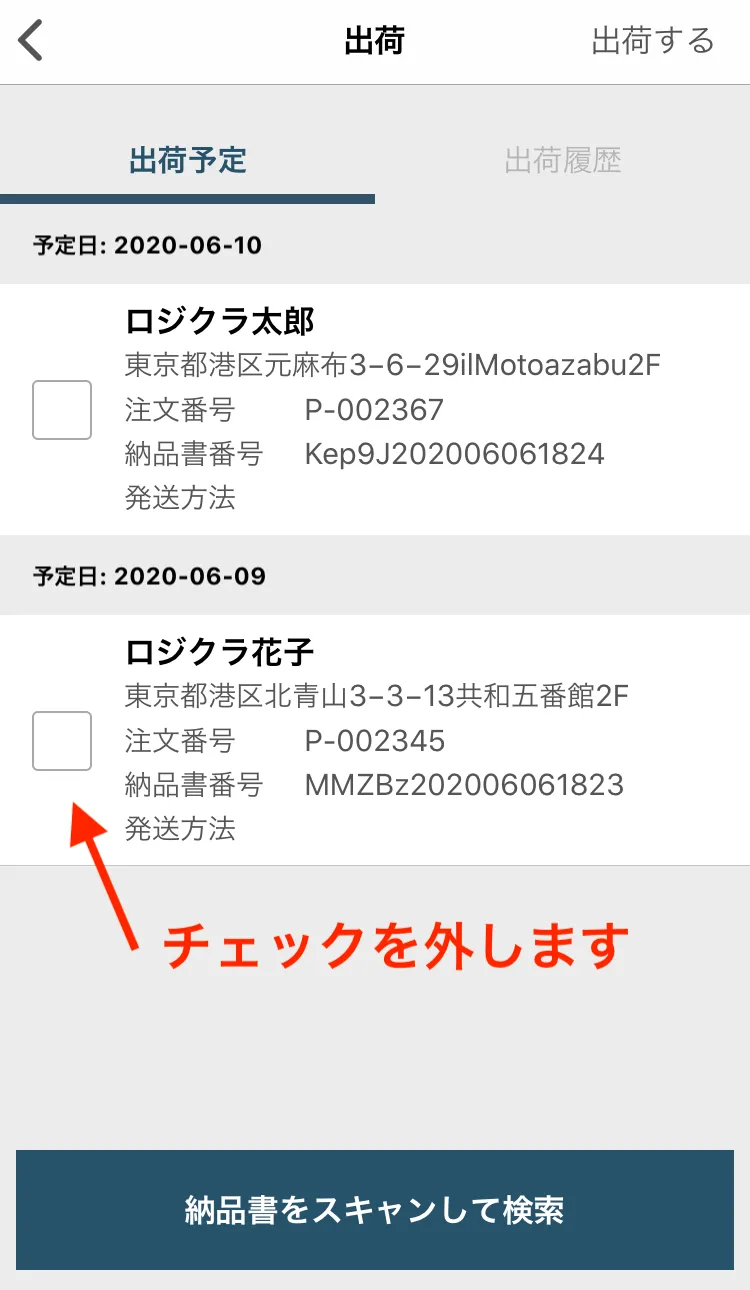Toggle the checkbox for ロジクラ花子

[62, 741]
